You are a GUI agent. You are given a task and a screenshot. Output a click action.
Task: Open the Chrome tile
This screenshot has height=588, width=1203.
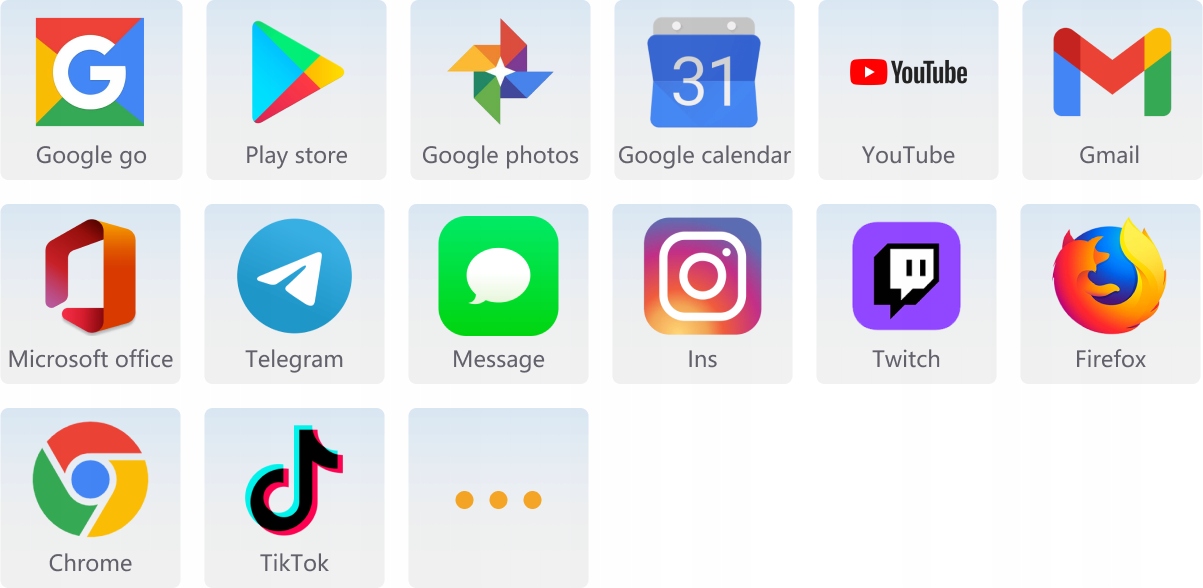[x=90, y=482]
